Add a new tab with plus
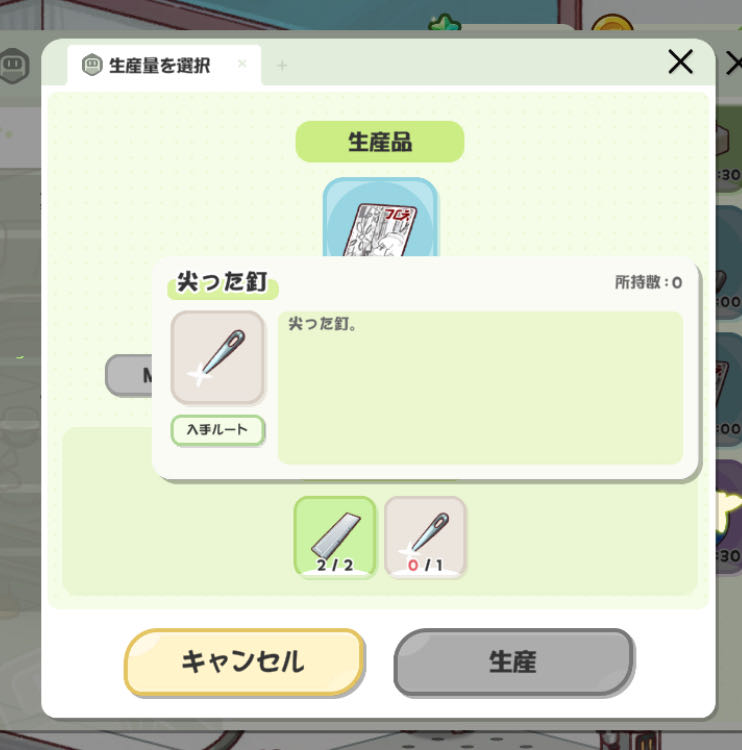 282,65
